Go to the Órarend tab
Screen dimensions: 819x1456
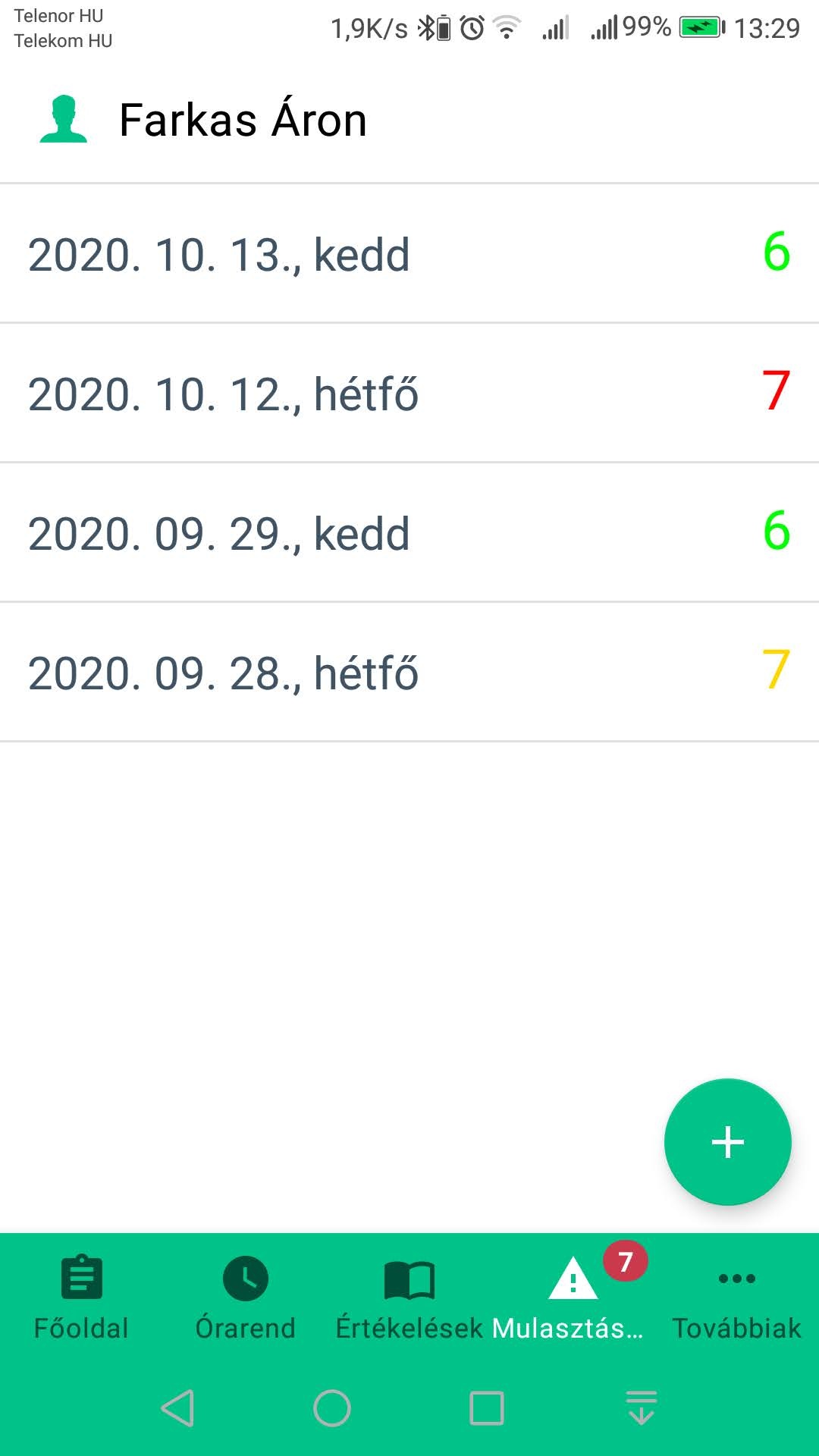pos(245,1298)
